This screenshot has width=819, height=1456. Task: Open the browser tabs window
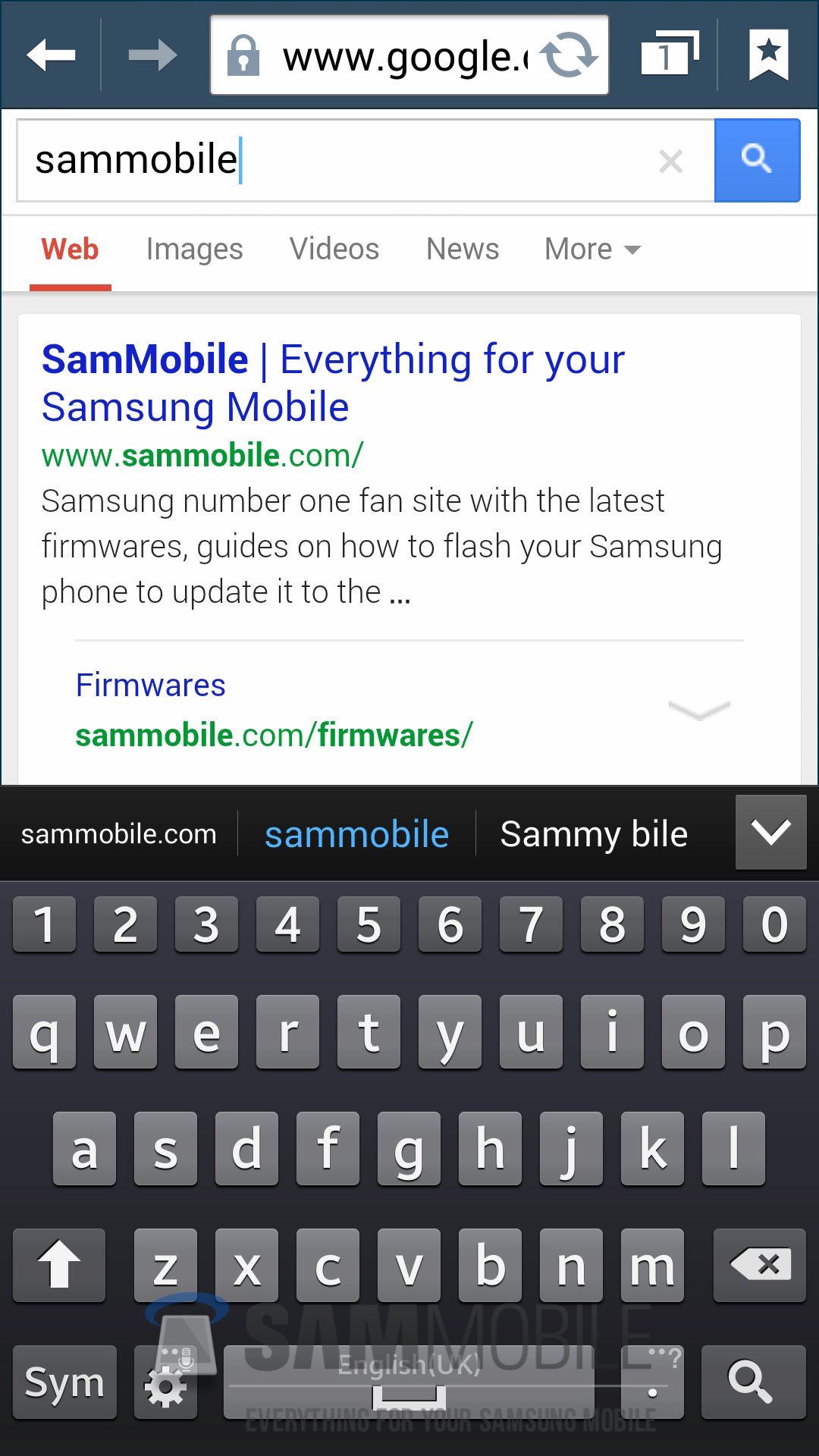coord(669,55)
